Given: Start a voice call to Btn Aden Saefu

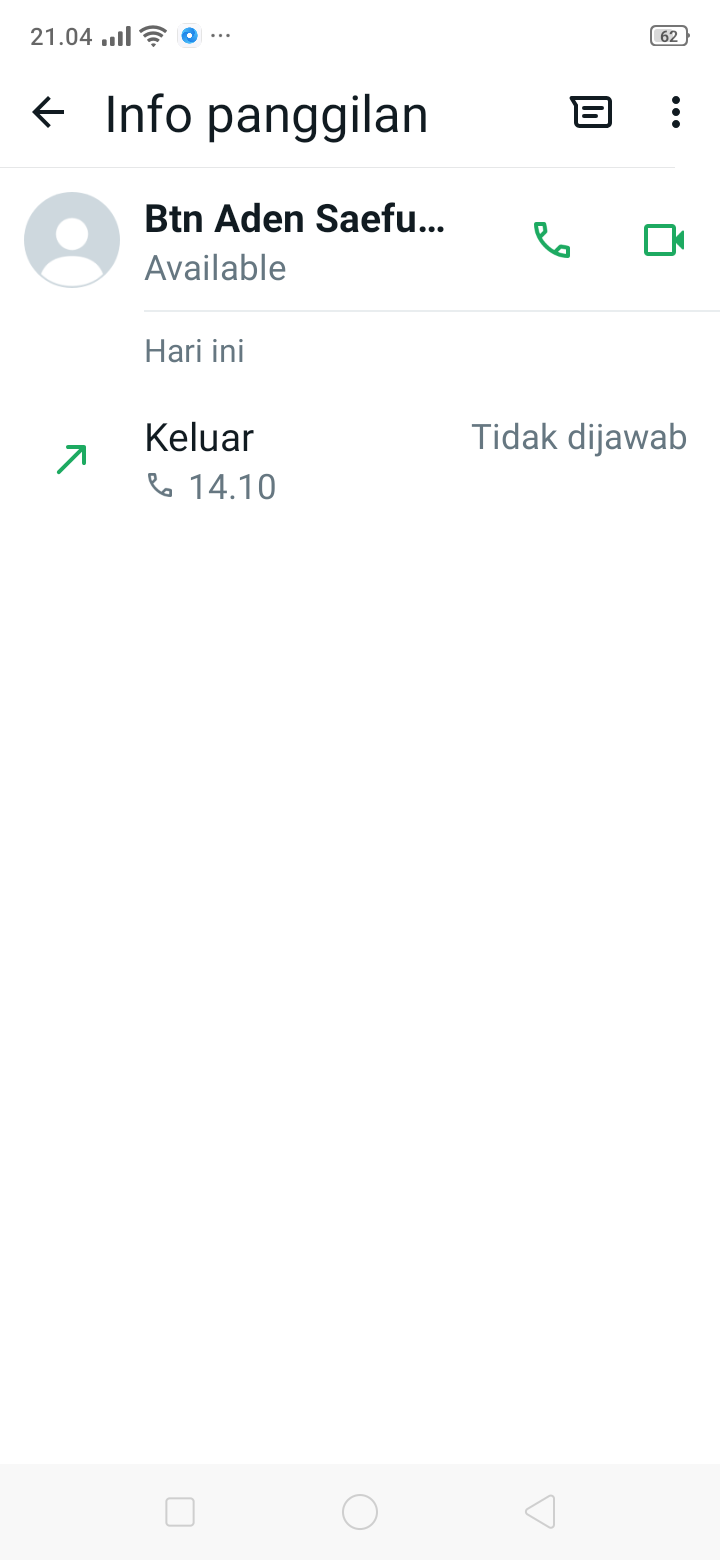Looking at the screenshot, I should click(x=552, y=240).
